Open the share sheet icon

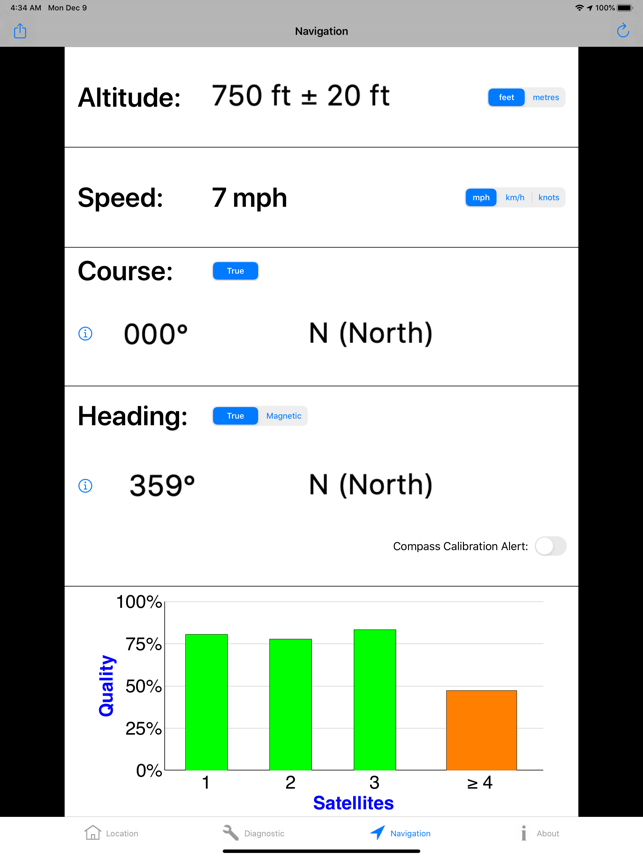pos(20,31)
